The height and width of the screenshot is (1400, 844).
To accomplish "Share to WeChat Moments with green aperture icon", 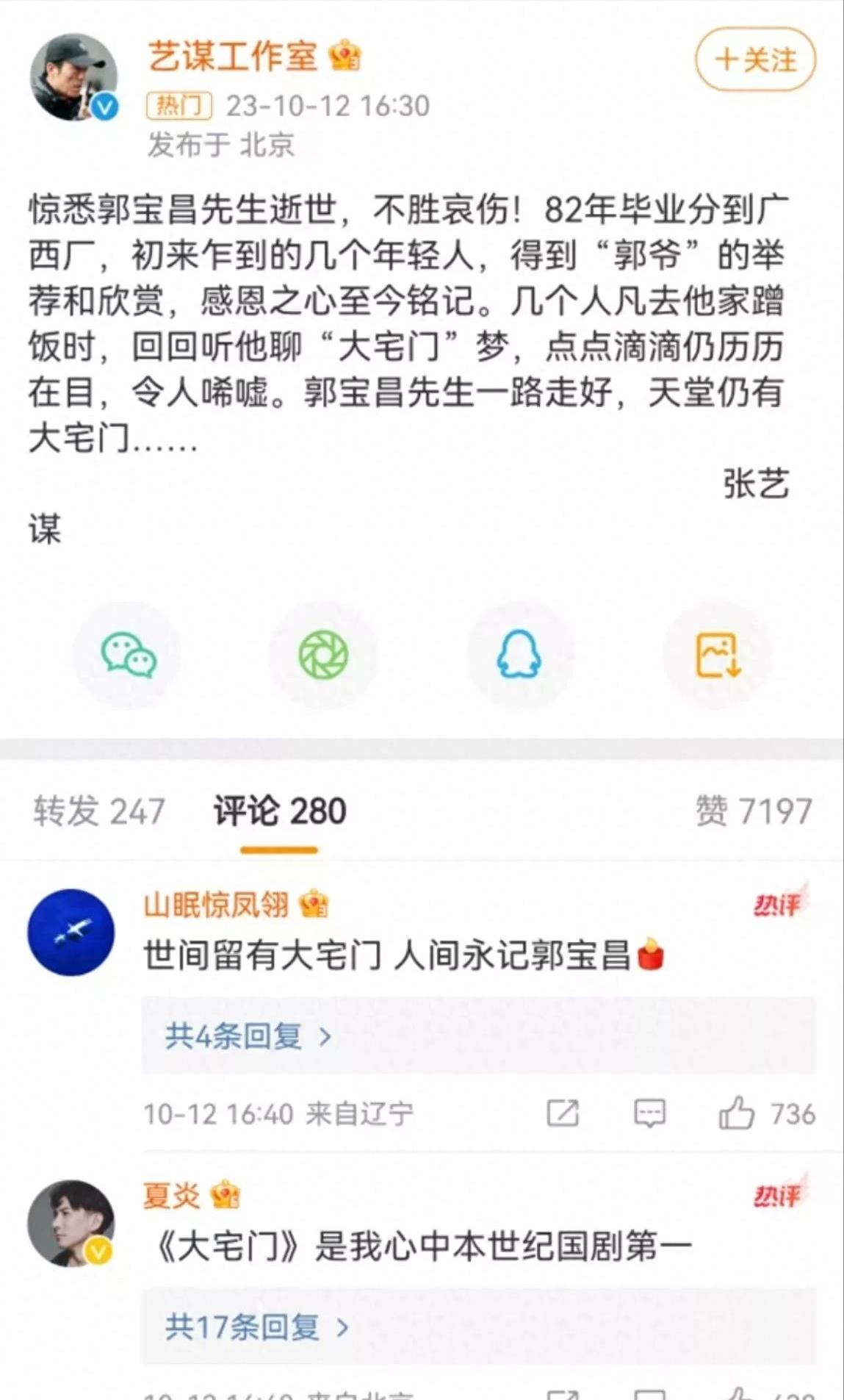I will tap(324, 654).
